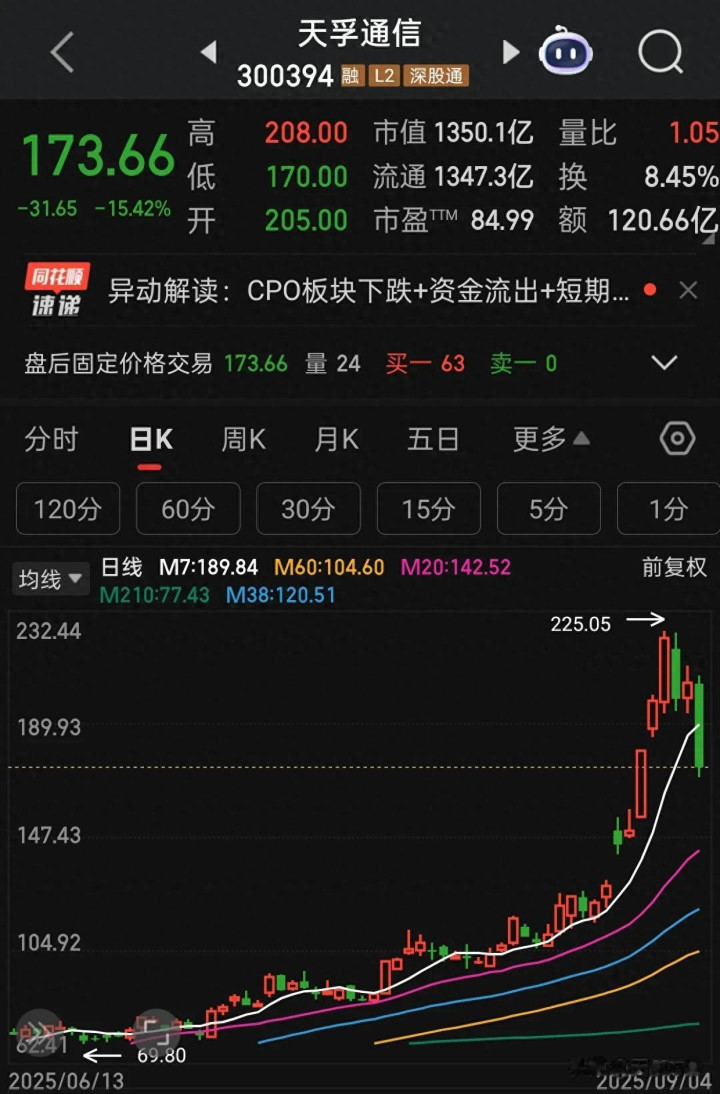
Task: Expand the 盘后固定价格交易 row
Action: pyautogui.click(x=664, y=363)
